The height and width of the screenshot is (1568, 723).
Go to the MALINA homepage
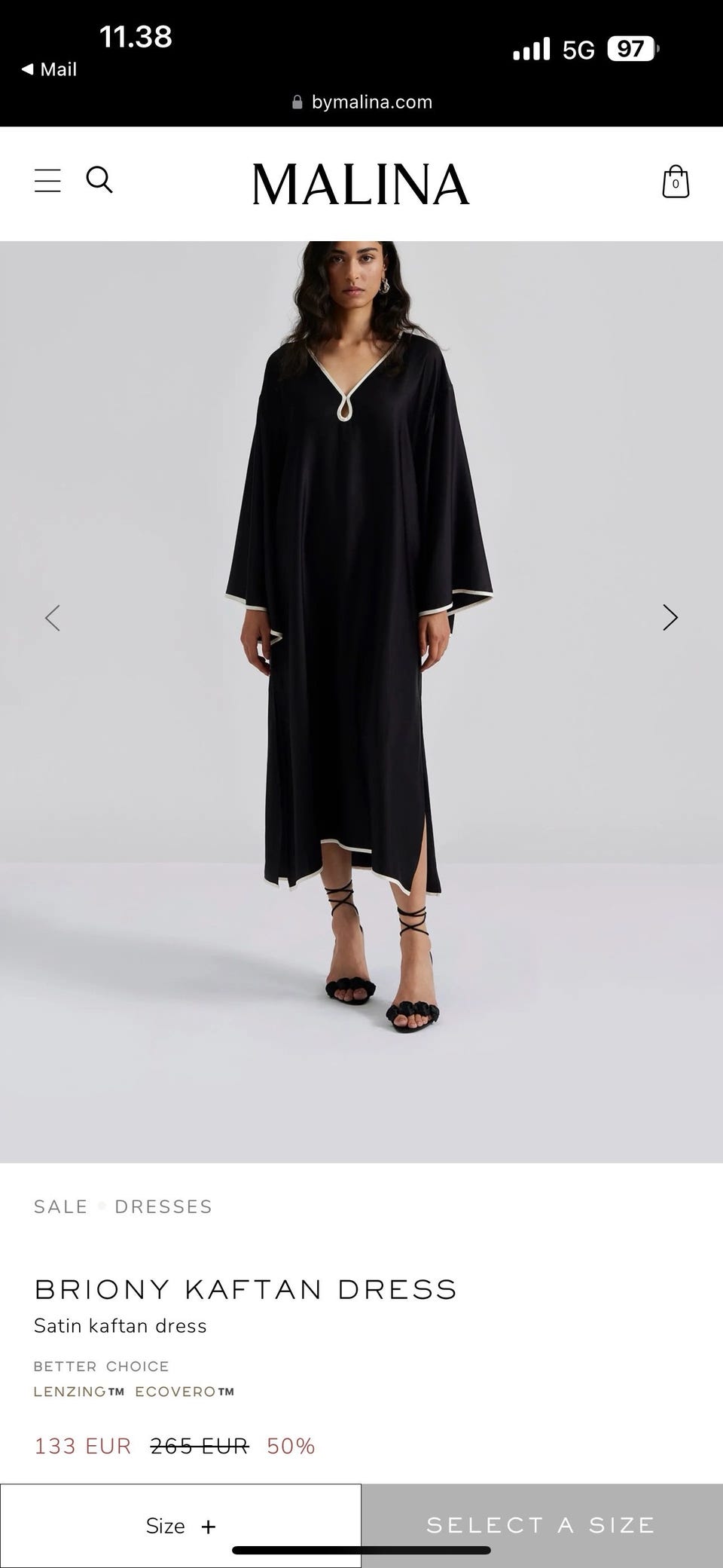click(361, 184)
